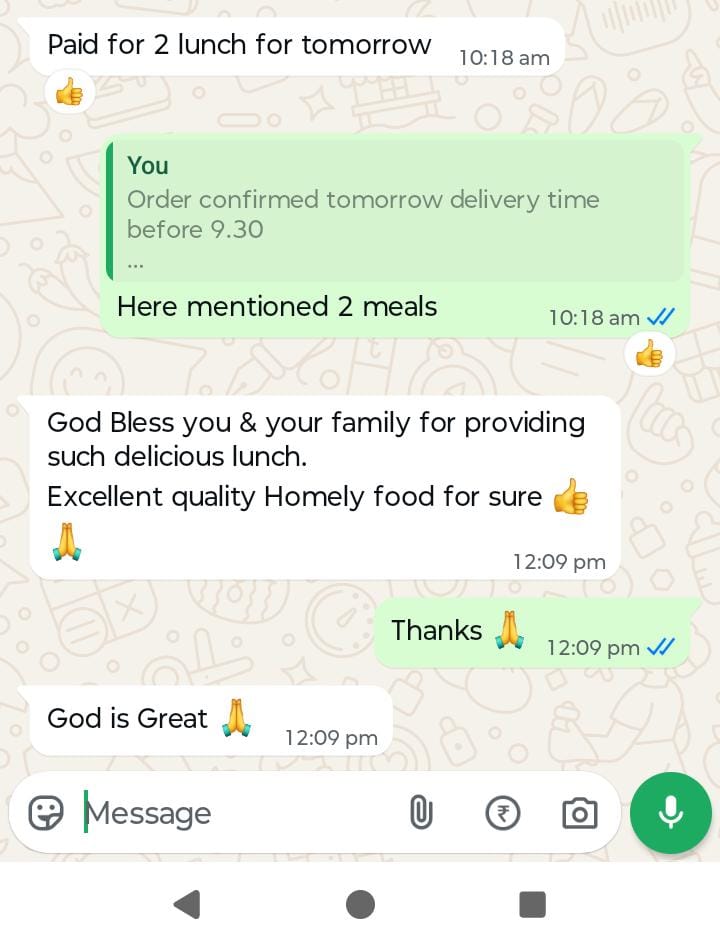This screenshot has height=946, width=720.
Task: Tap the voice message microphone button
Action: click(x=670, y=812)
